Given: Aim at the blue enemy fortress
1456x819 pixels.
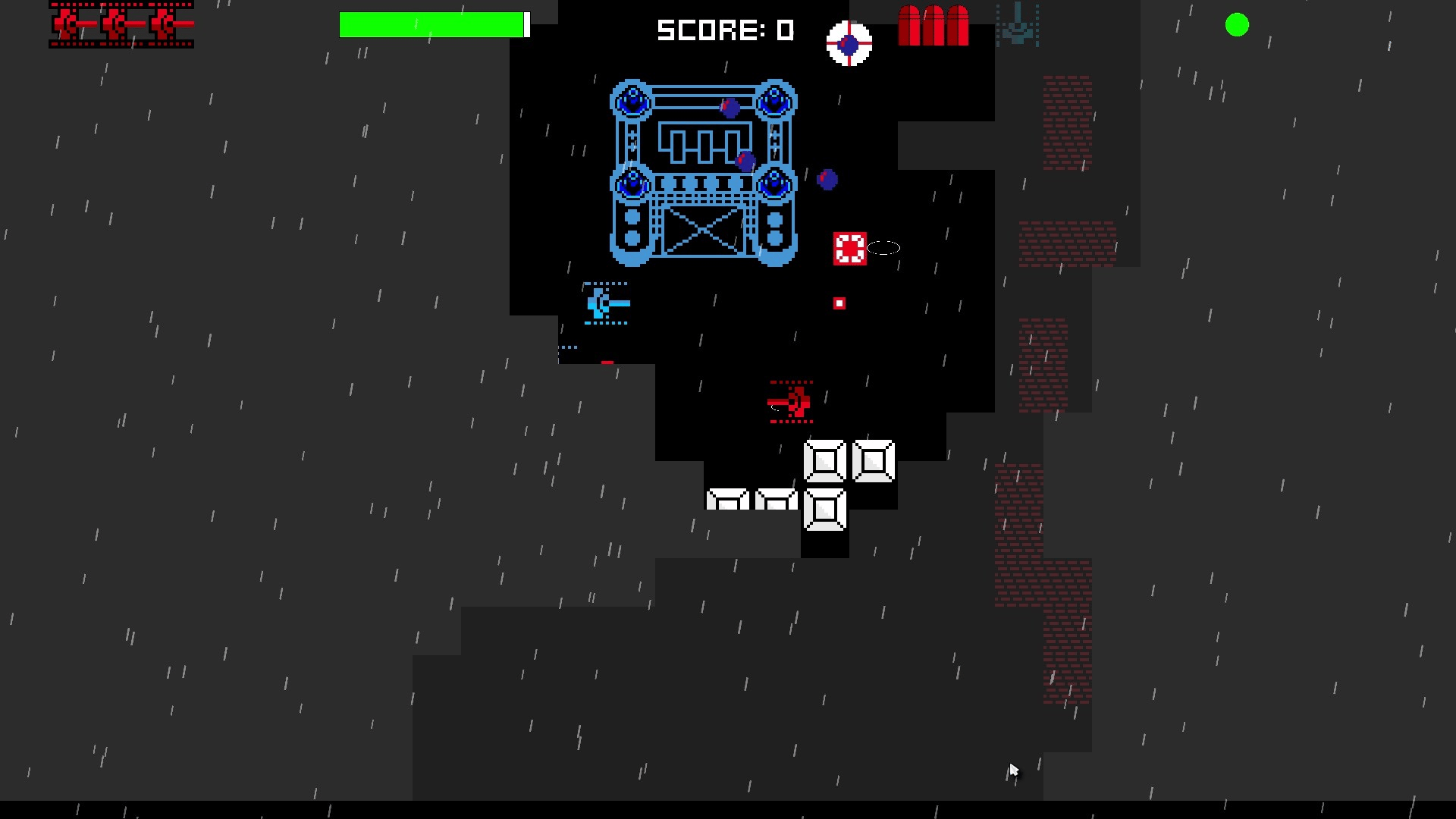Looking at the screenshot, I should tap(703, 173).
